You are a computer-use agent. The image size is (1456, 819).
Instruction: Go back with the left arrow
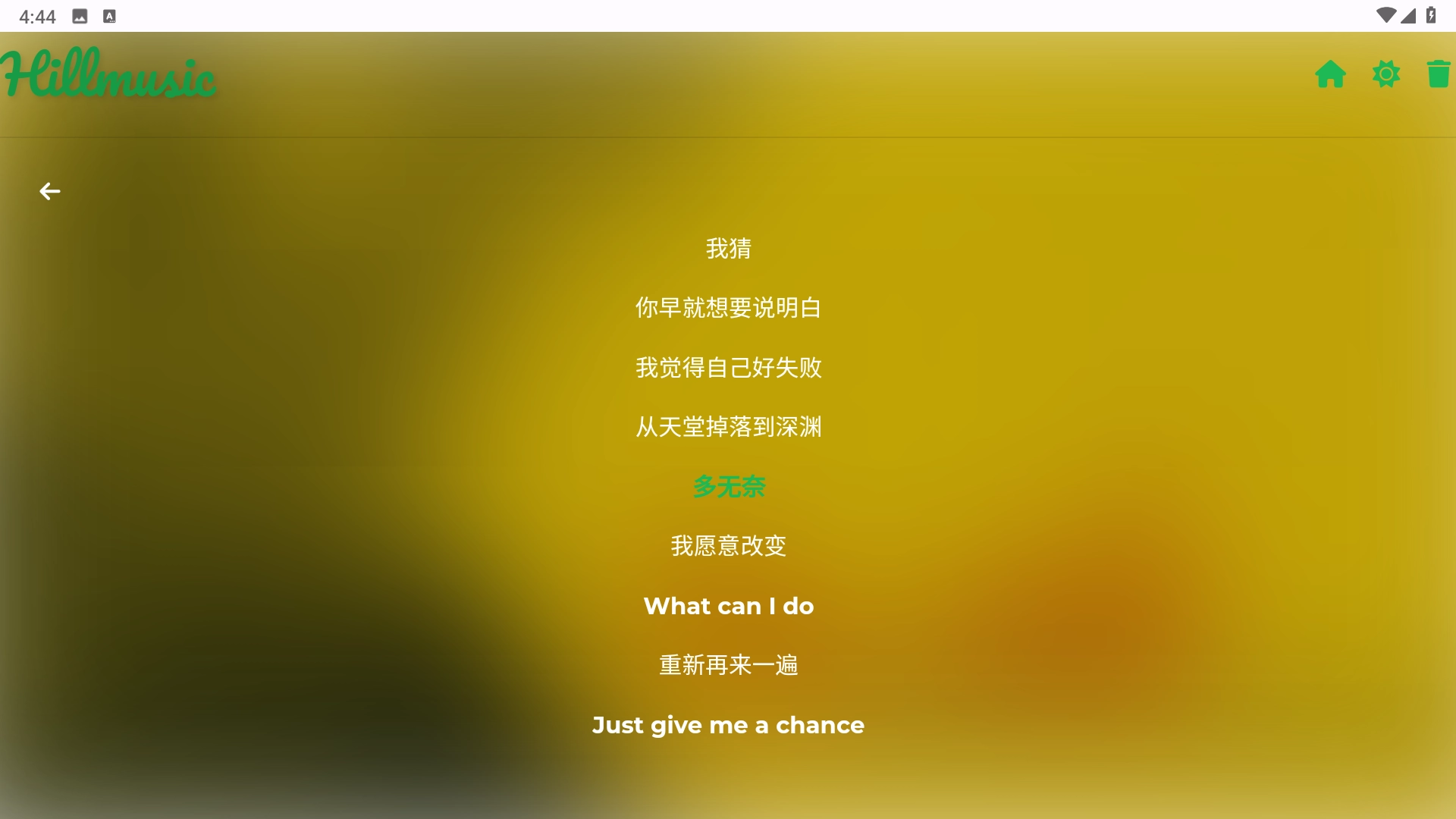(x=50, y=191)
